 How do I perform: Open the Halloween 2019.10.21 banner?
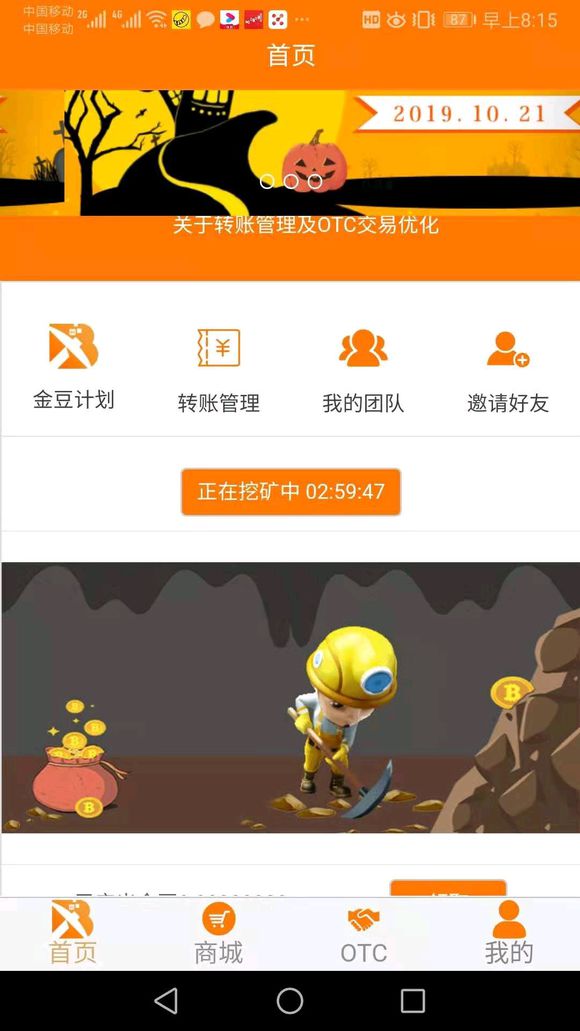(x=290, y=153)
